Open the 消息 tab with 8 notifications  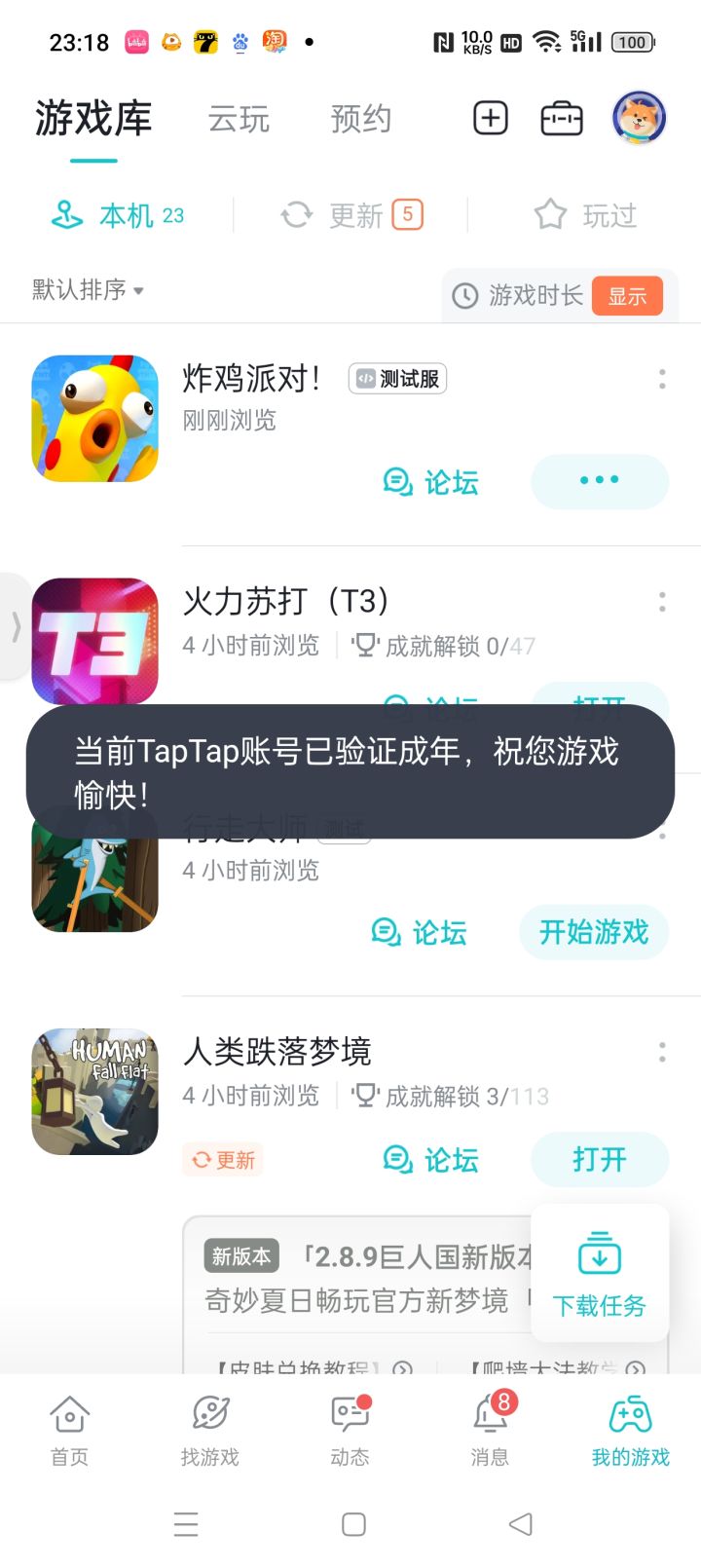pos(490,1429)
